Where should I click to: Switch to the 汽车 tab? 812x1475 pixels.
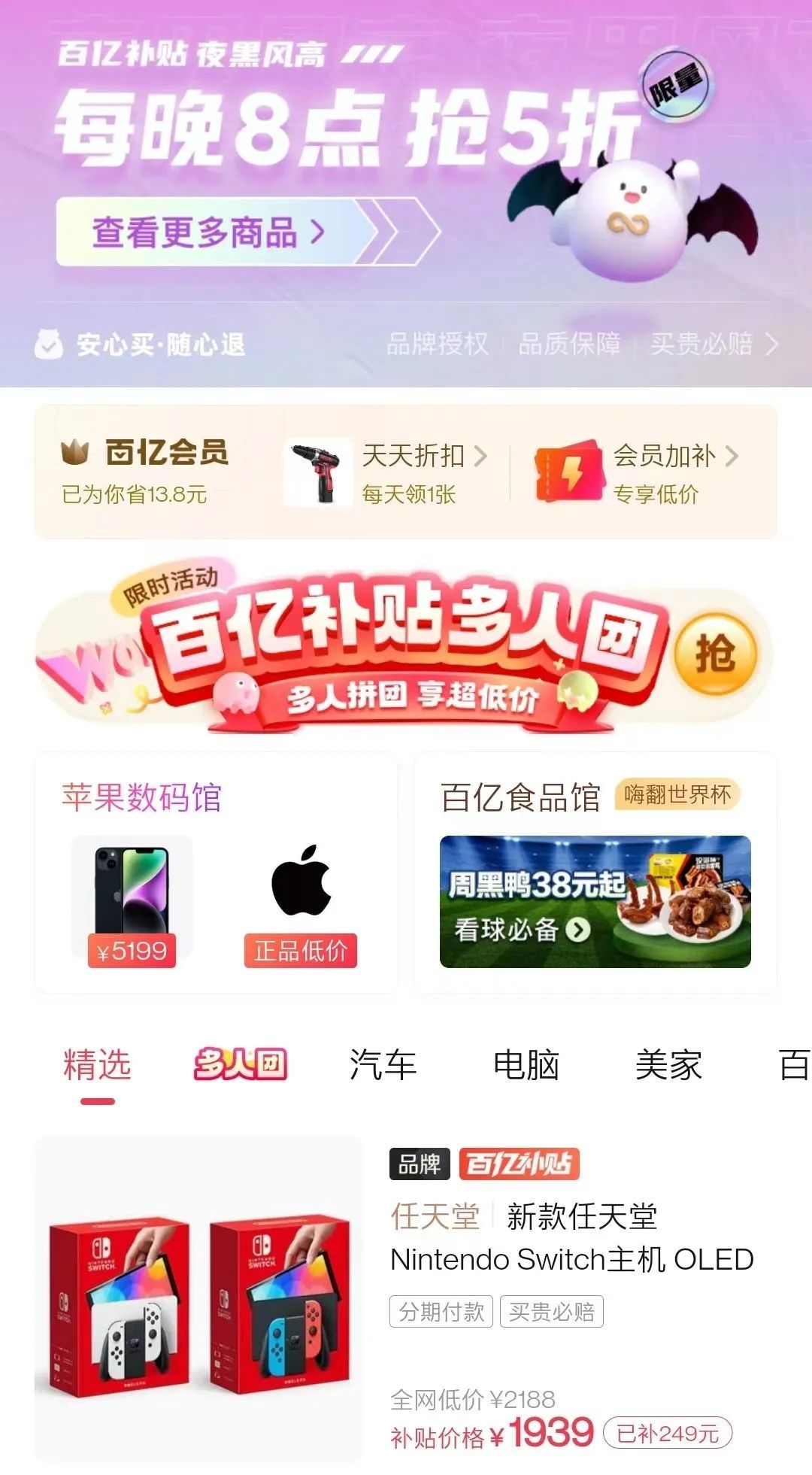(383, 1065)
